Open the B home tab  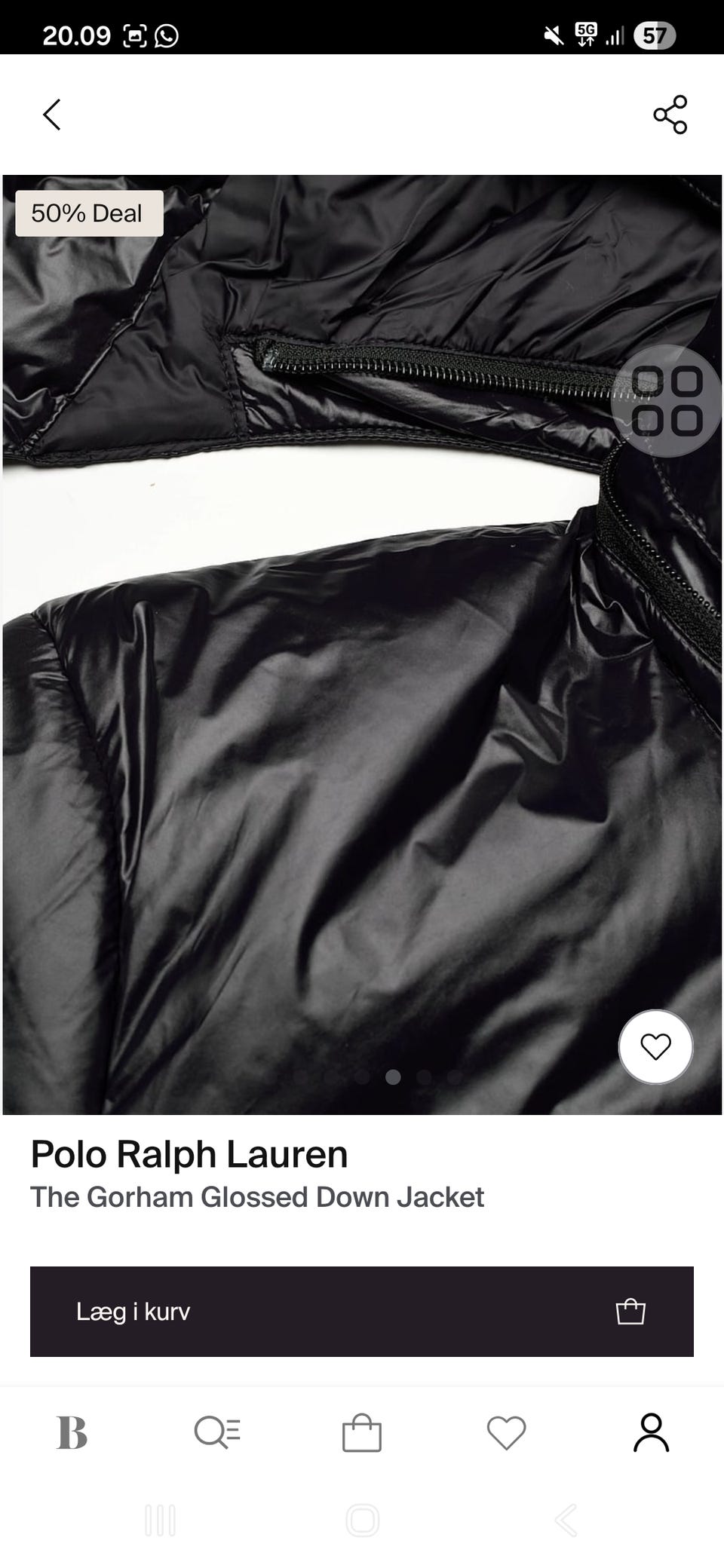(x=72, y=1432)
